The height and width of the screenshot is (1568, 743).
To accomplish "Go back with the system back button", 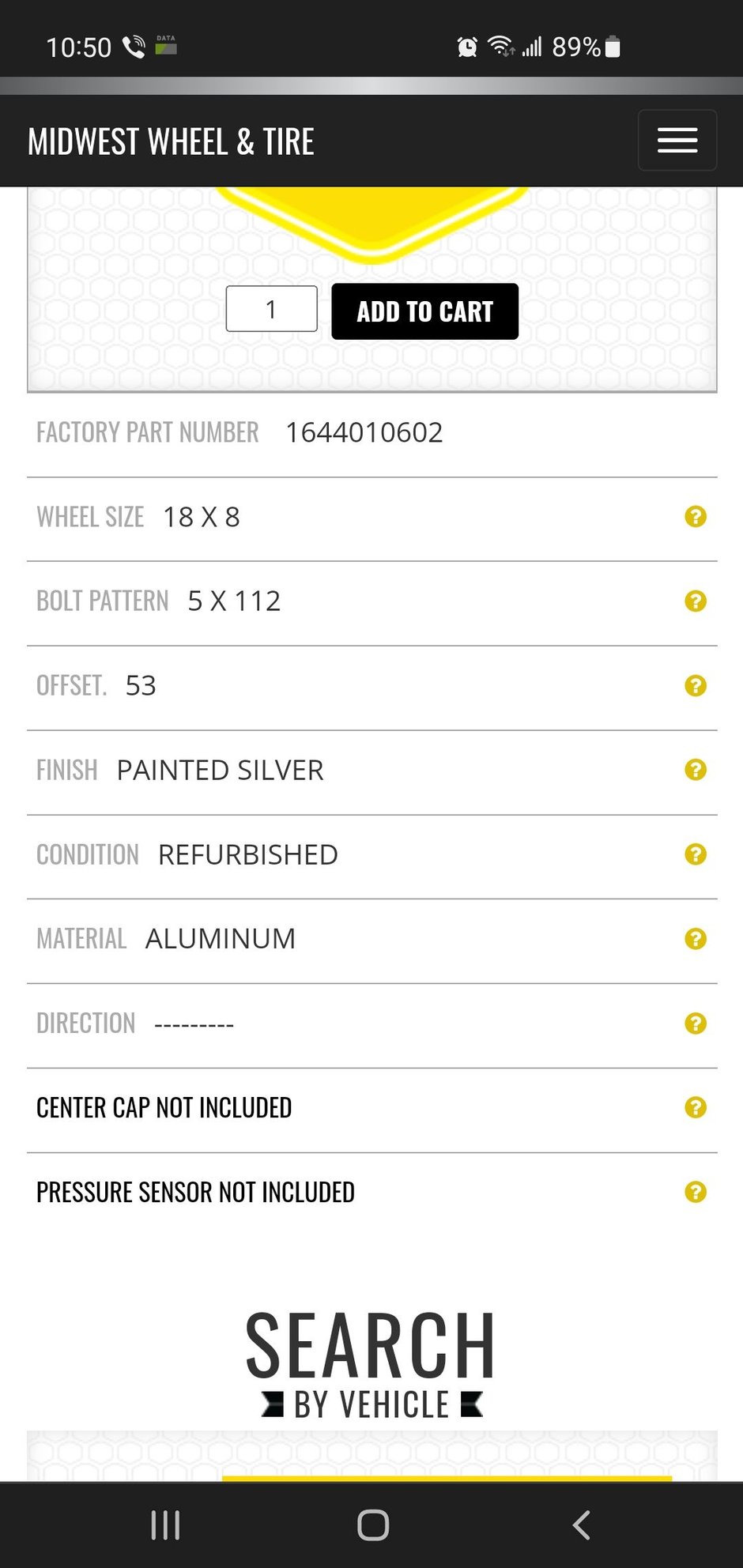I will coord(581,1525).
